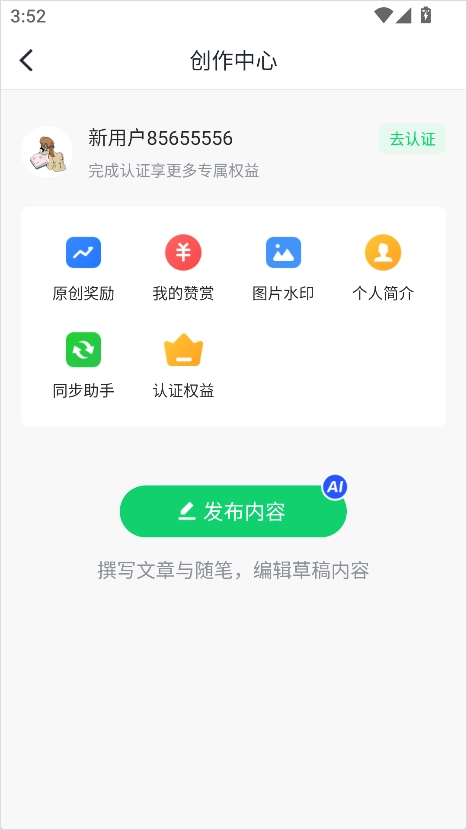Open 原创奖励
467x830 pixels.
(x=83, y=268)
